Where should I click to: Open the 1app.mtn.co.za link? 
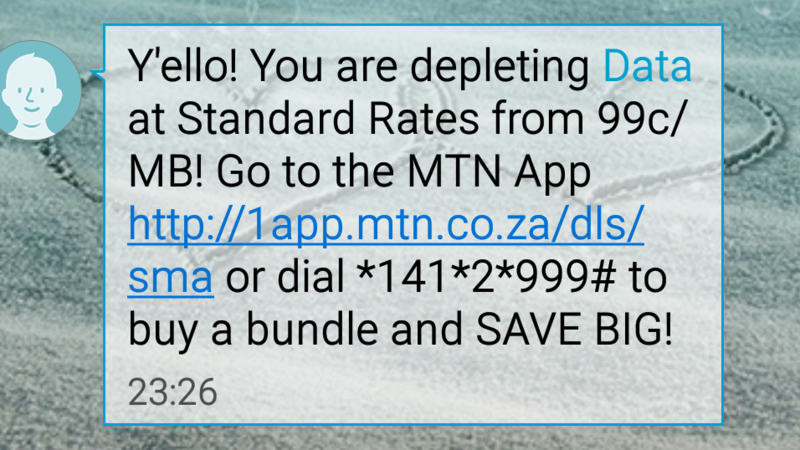(385, 228)
